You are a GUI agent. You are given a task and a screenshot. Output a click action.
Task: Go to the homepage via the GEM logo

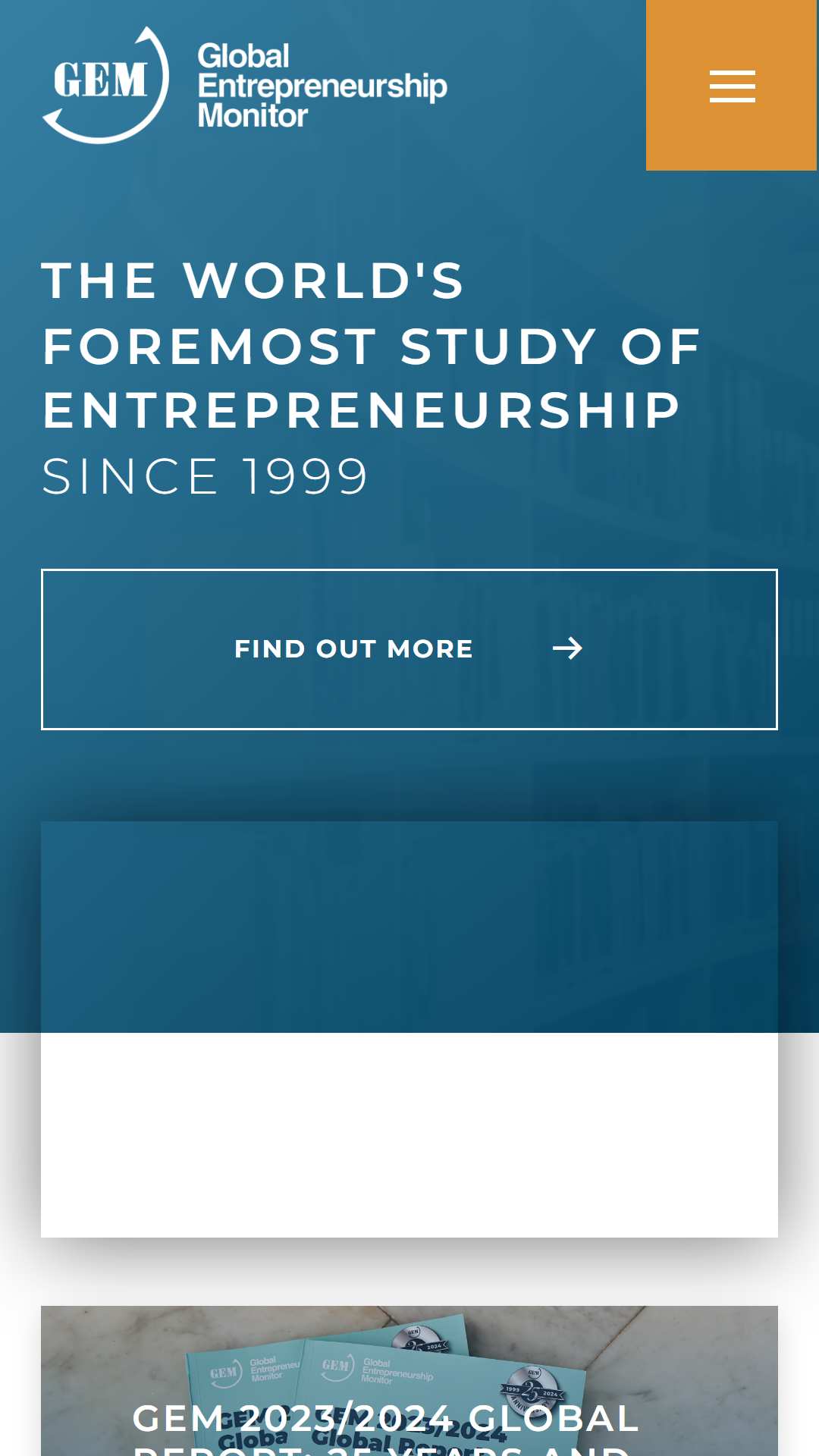coord(244,85)
